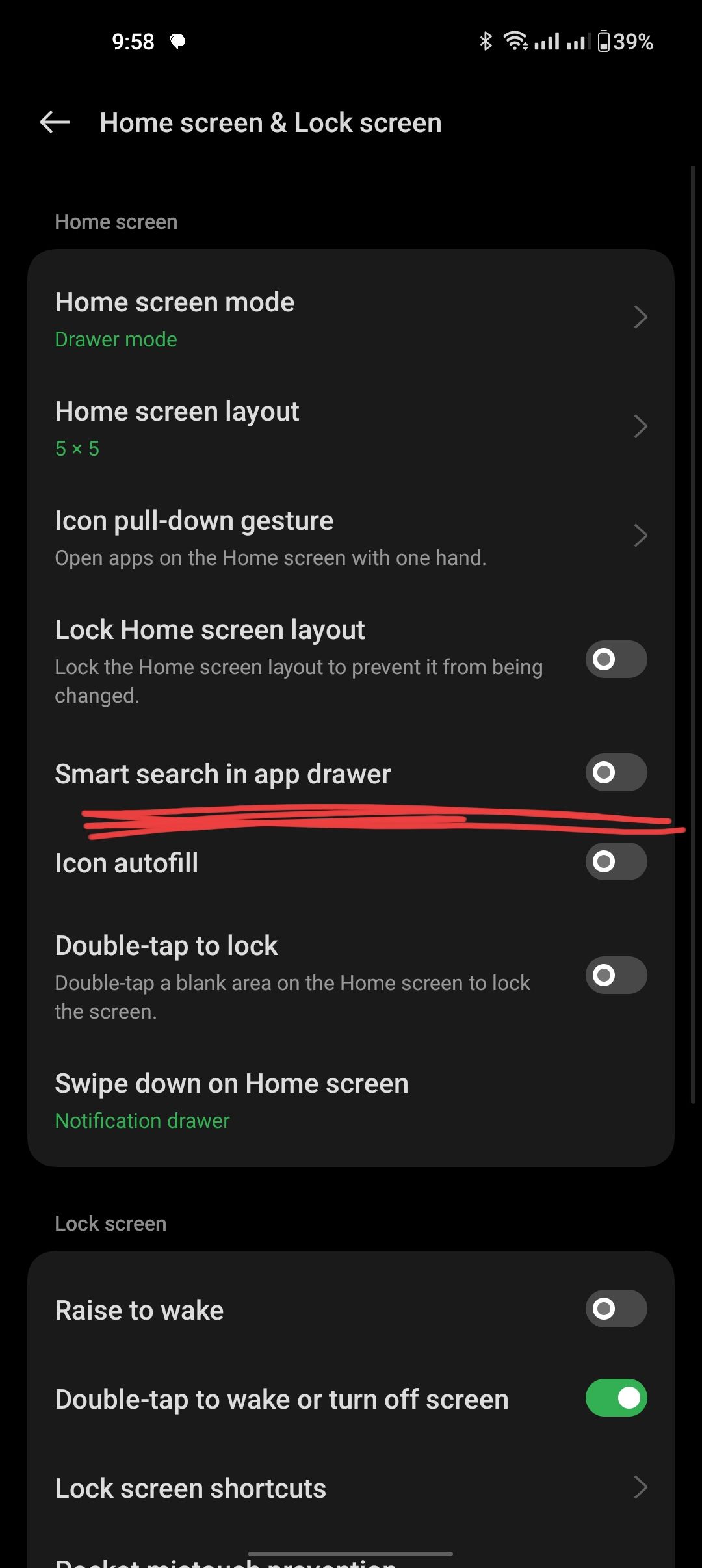Toggle Double-tap to lock on
This screenshot has height=1568, width=702.
[616, 975]
